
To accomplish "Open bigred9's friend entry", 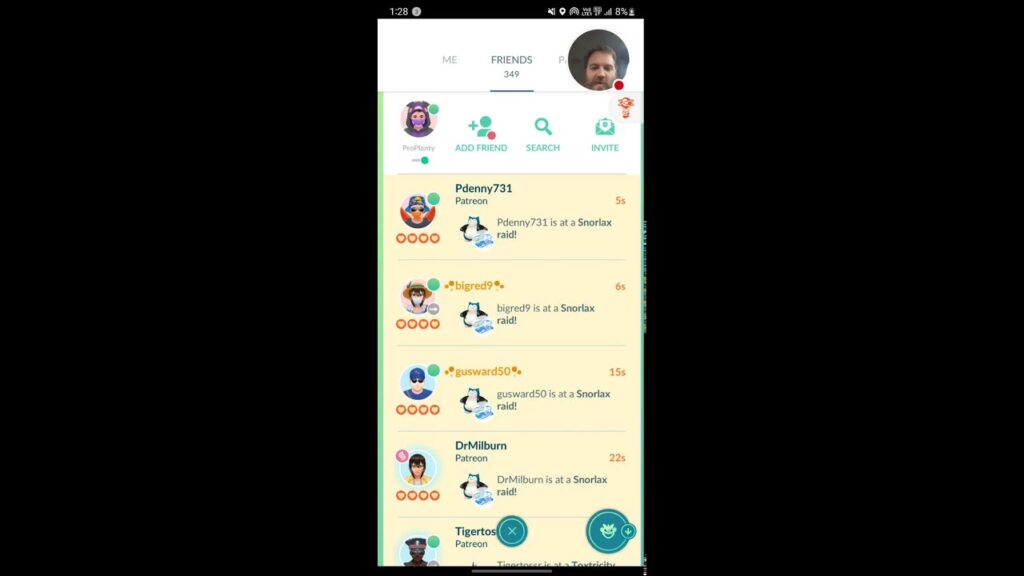I will point(510,302).
